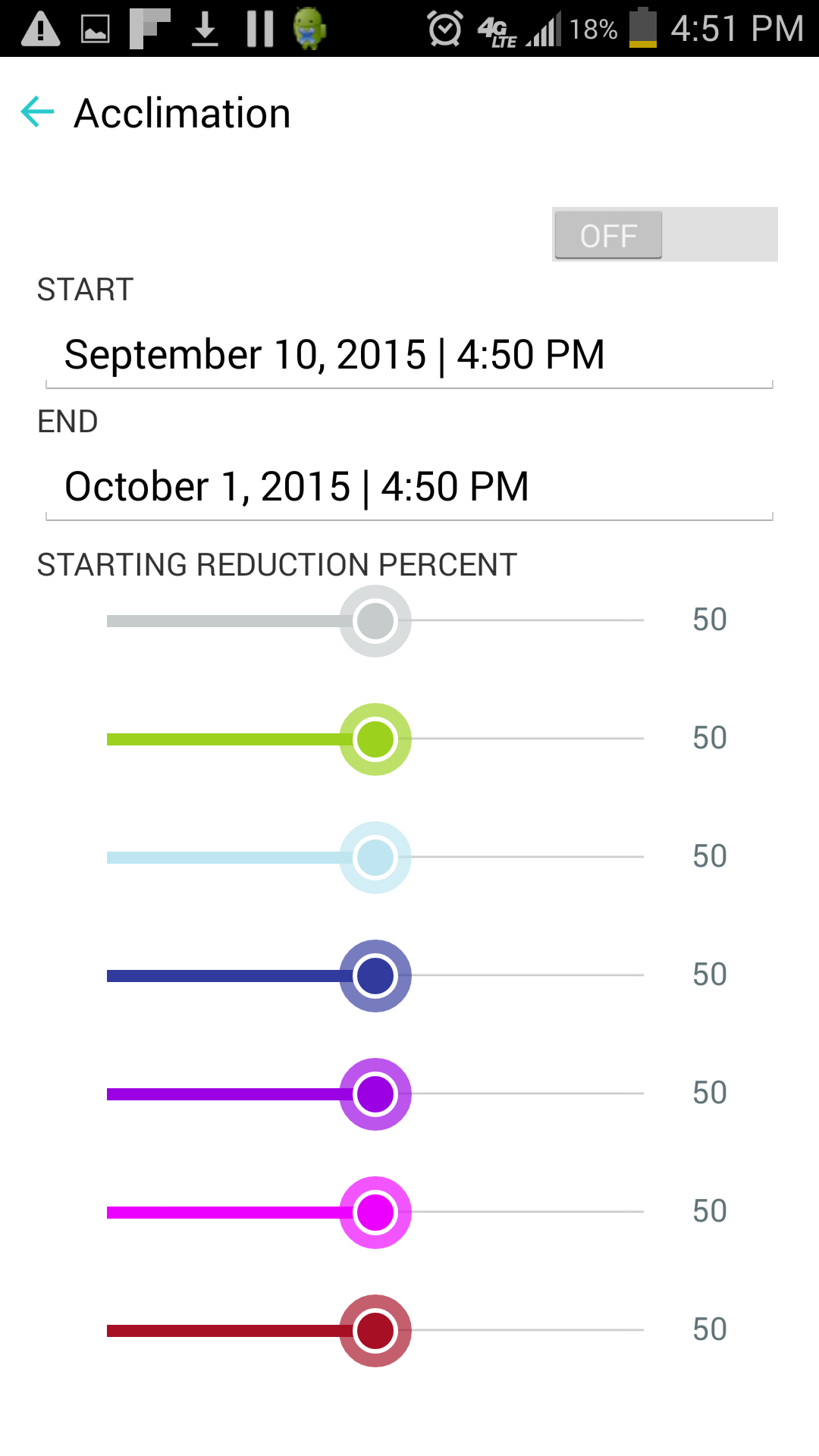Tap the gray reduction slider handle

point(375,621)
